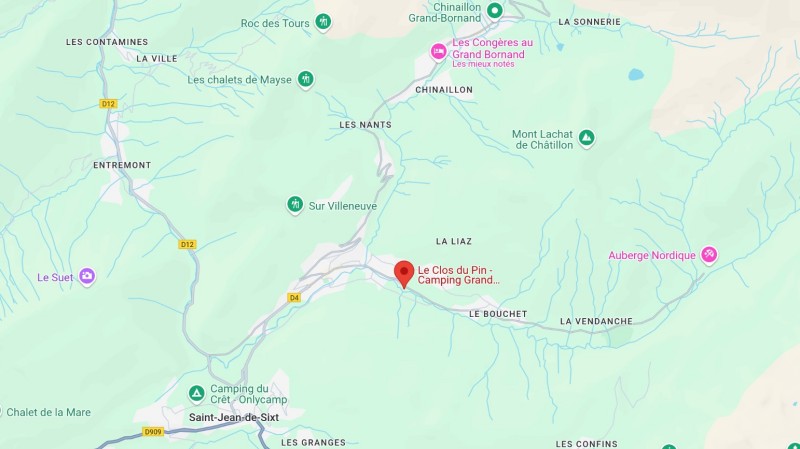This screenshot has height=449, width=800.
Task: Open the Sur Villeneuve restaurant marker
Action: tap(295, 204)
